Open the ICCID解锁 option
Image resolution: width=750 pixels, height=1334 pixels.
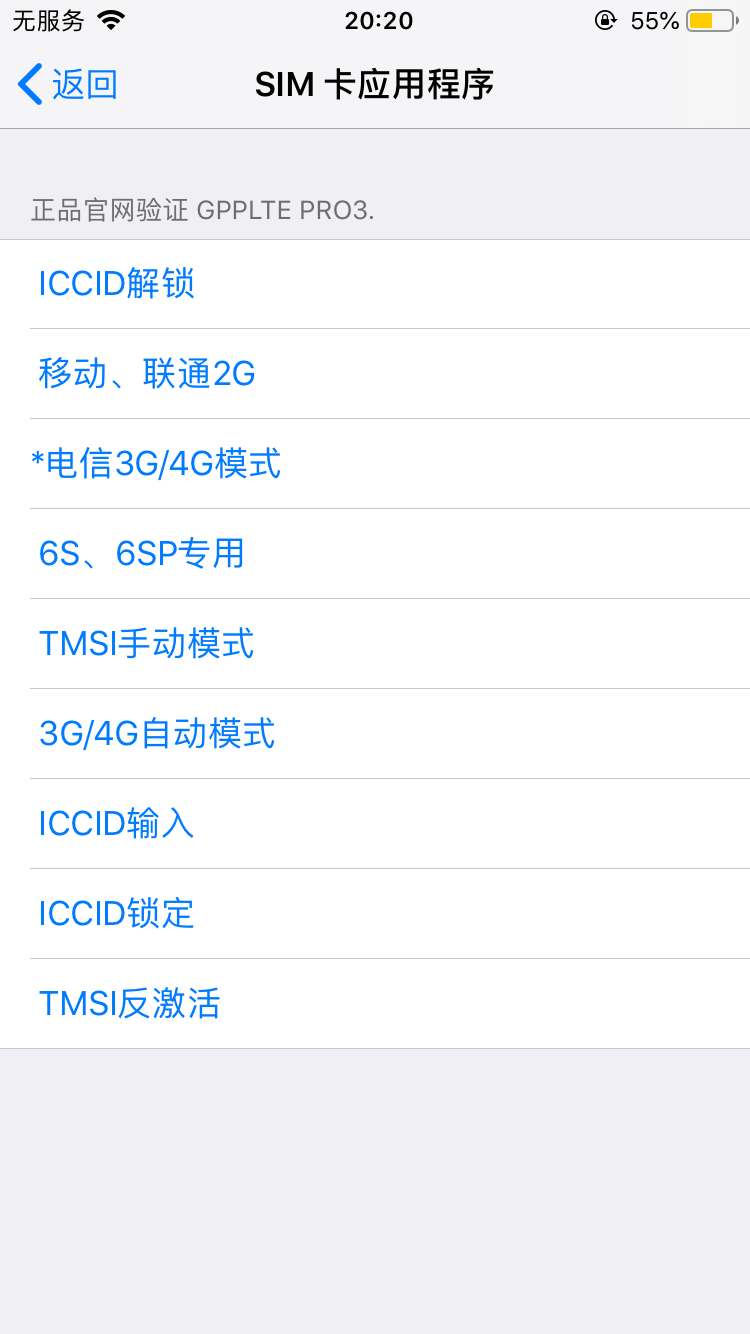(x=117, y=284)
